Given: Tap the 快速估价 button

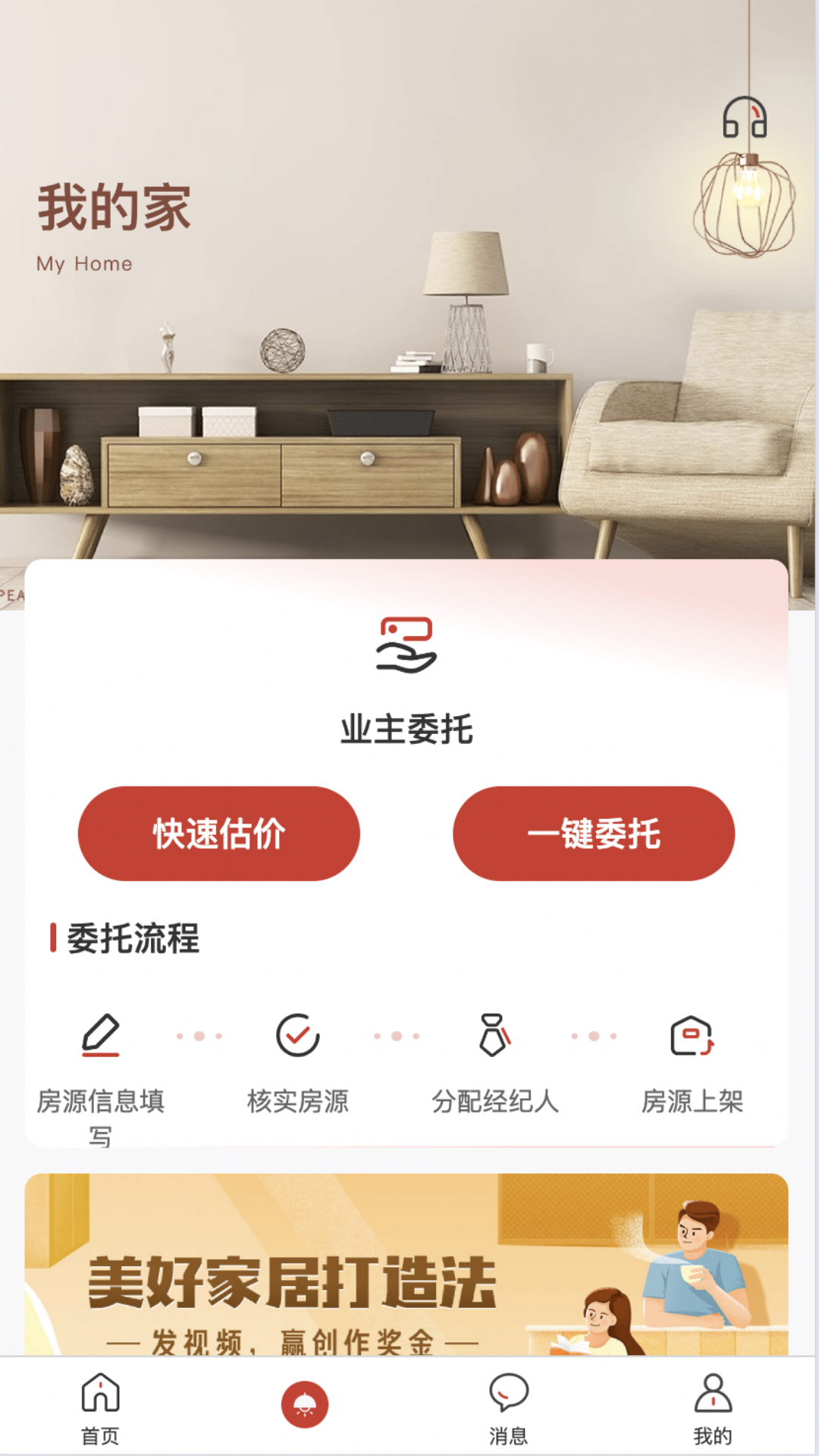Looking at the screenshot, I should point(218,833).
